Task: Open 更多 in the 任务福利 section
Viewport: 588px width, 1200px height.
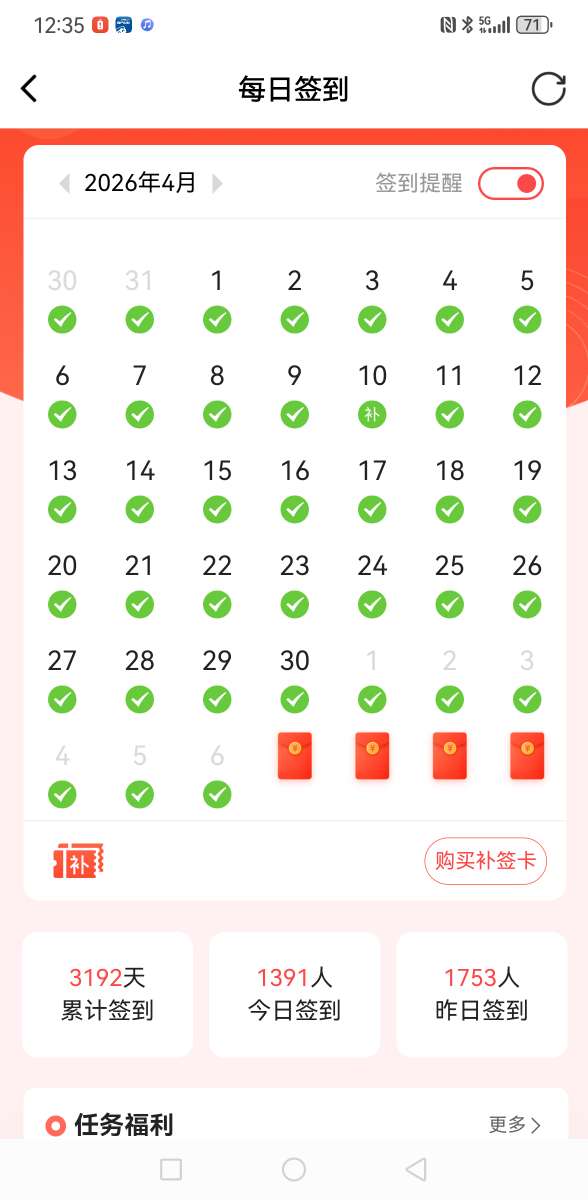Action: 515,1124
